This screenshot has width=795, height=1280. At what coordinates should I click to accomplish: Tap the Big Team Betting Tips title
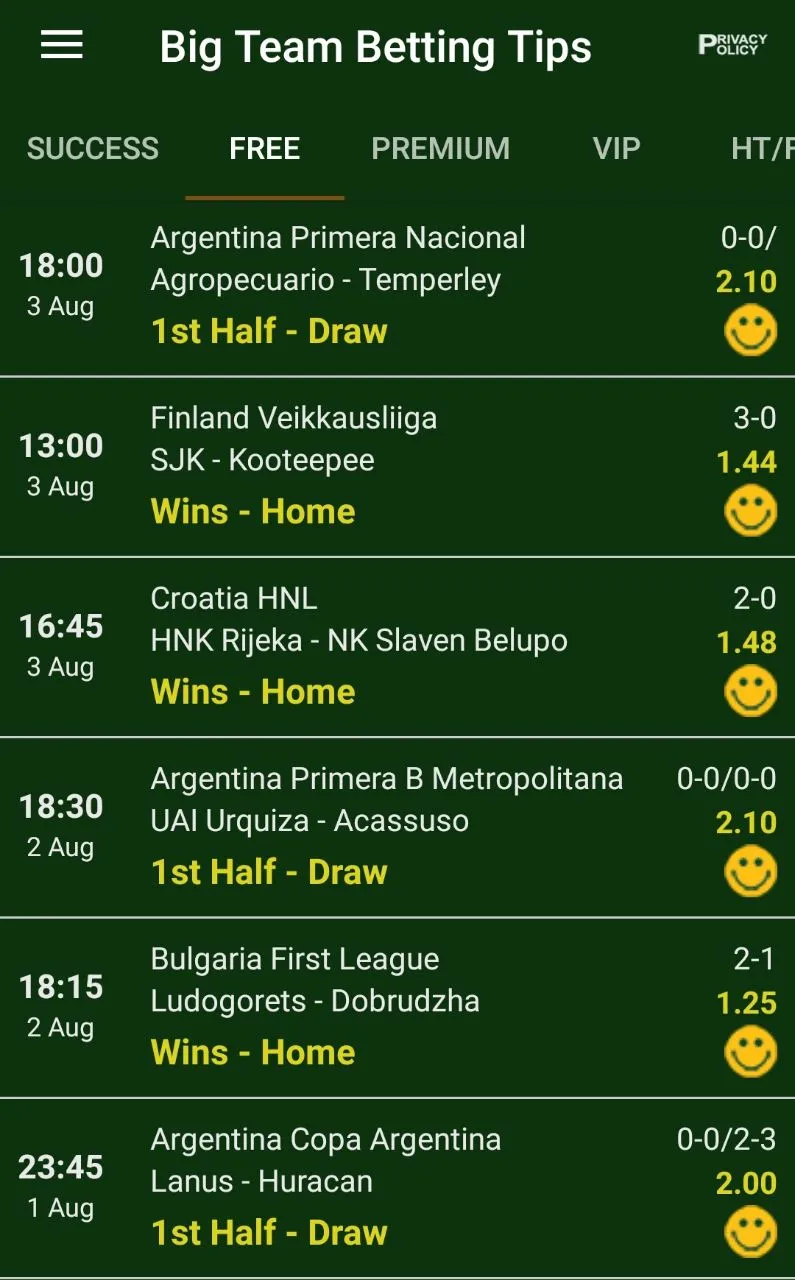[x=376, y=46]
